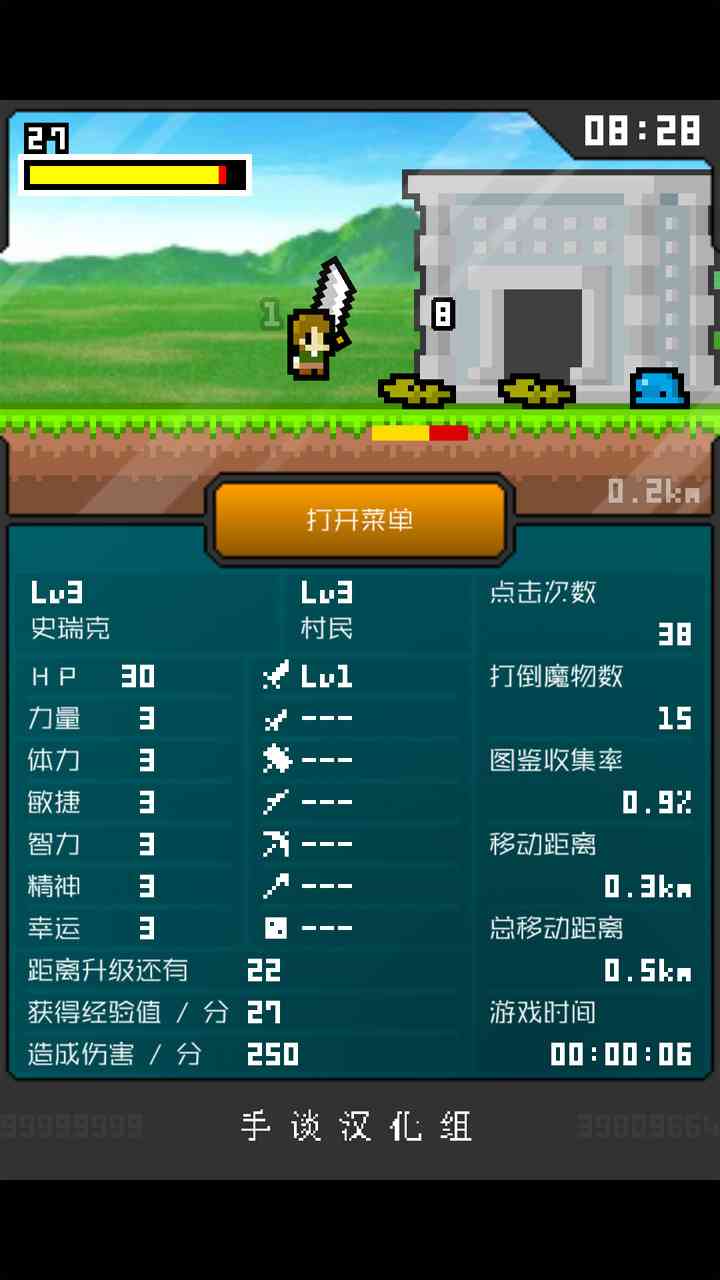Open the game menu (打开菜单)
The image size is (720, 1280).
click(x=360, y=520)
